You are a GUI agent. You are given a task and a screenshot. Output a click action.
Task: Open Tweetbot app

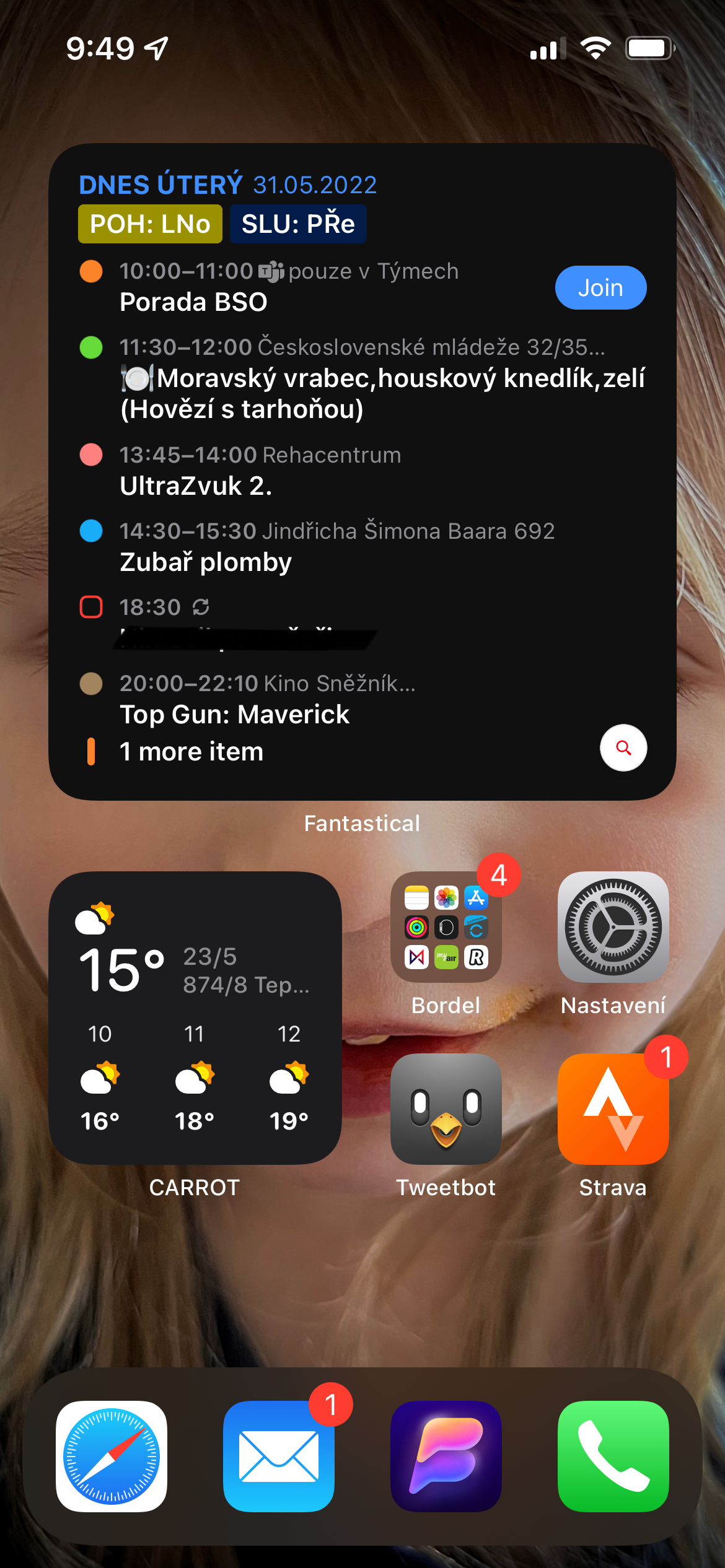point(446,1108)
